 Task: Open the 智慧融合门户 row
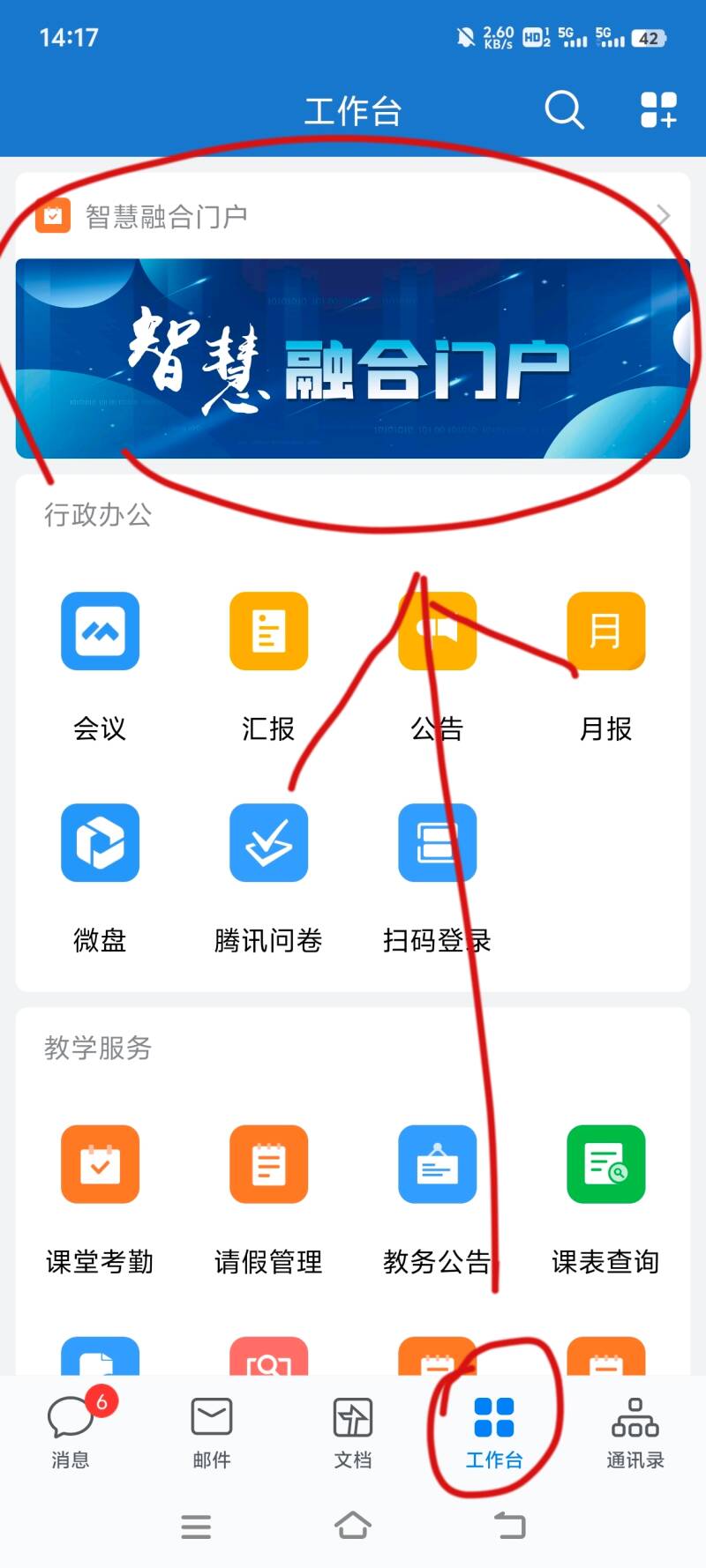[353, 216]
